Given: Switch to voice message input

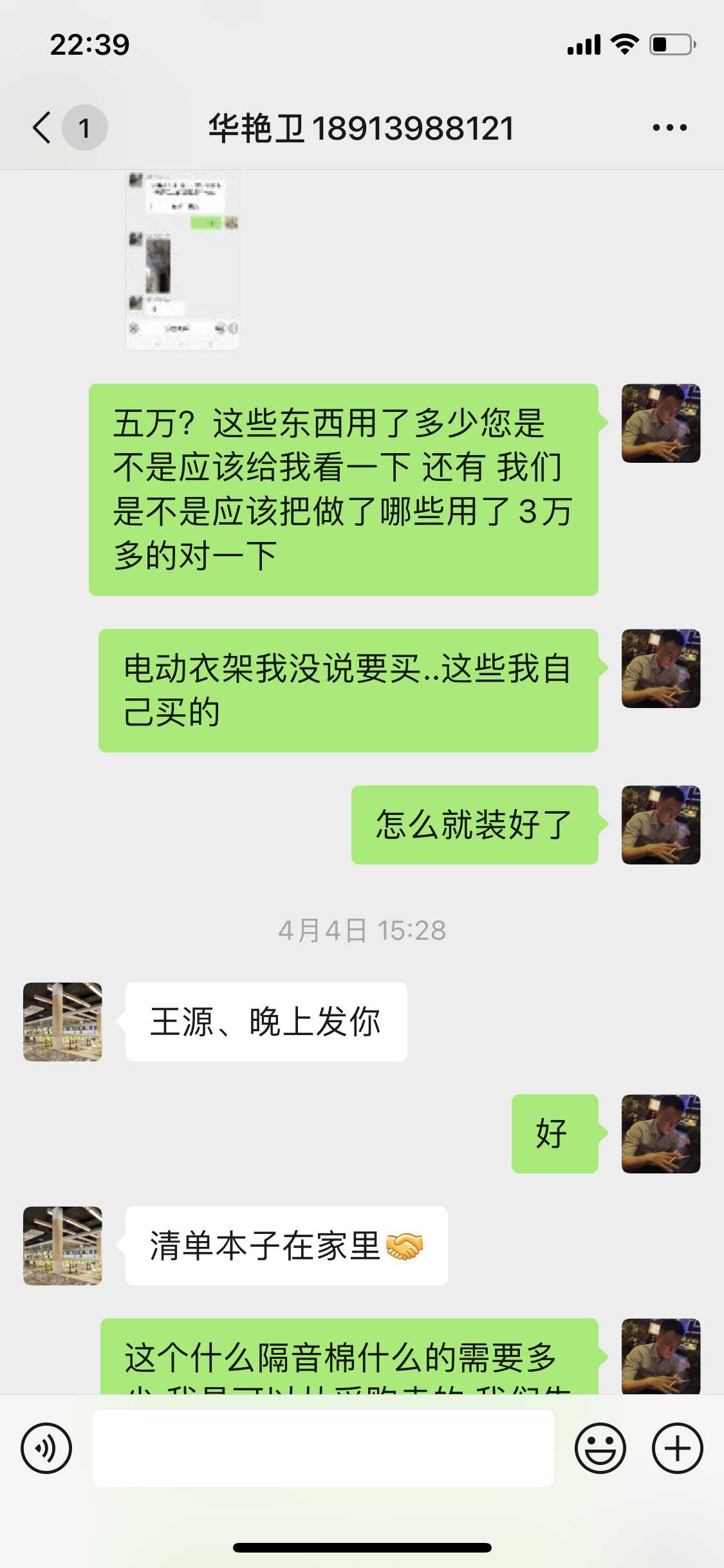Looking at the screenshot, I should pos(46,1448).
